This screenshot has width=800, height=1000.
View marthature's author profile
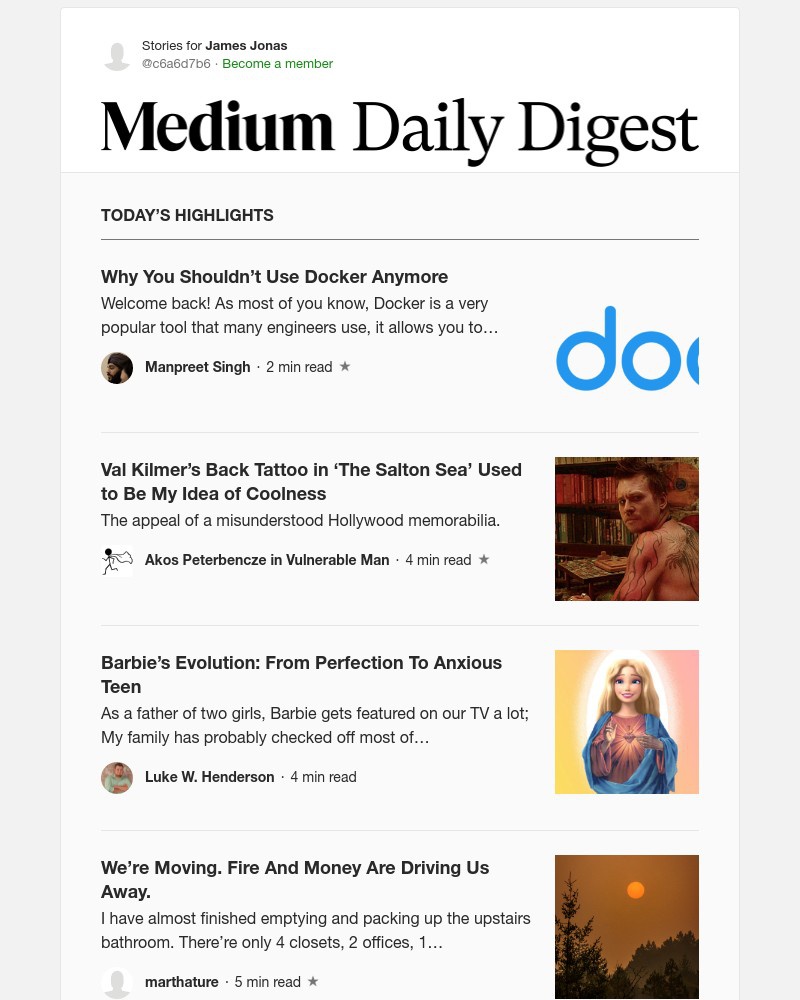pos(181,982)
